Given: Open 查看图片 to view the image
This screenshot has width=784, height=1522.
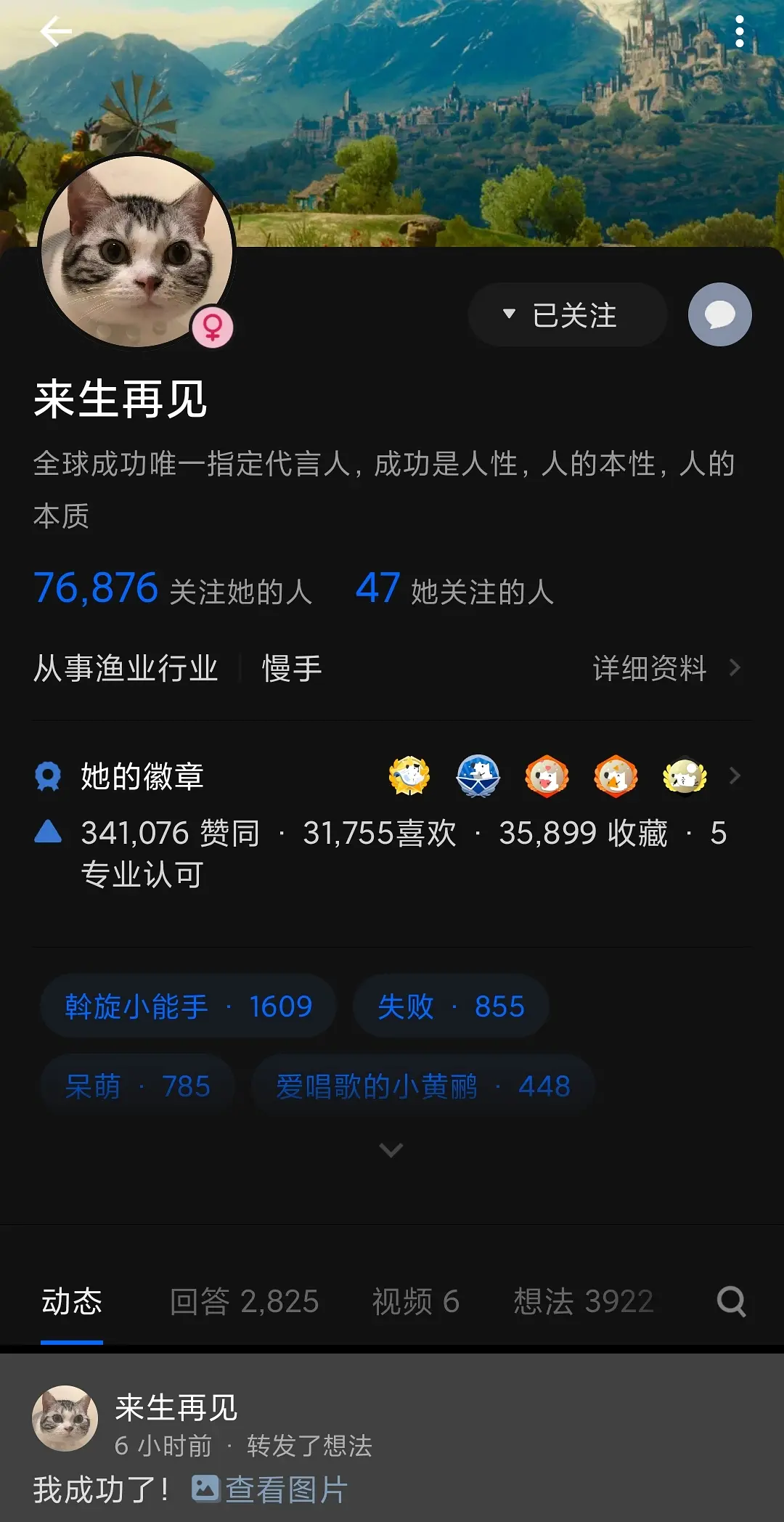Looking at the screenshot, I should (x=270, y=1489).
